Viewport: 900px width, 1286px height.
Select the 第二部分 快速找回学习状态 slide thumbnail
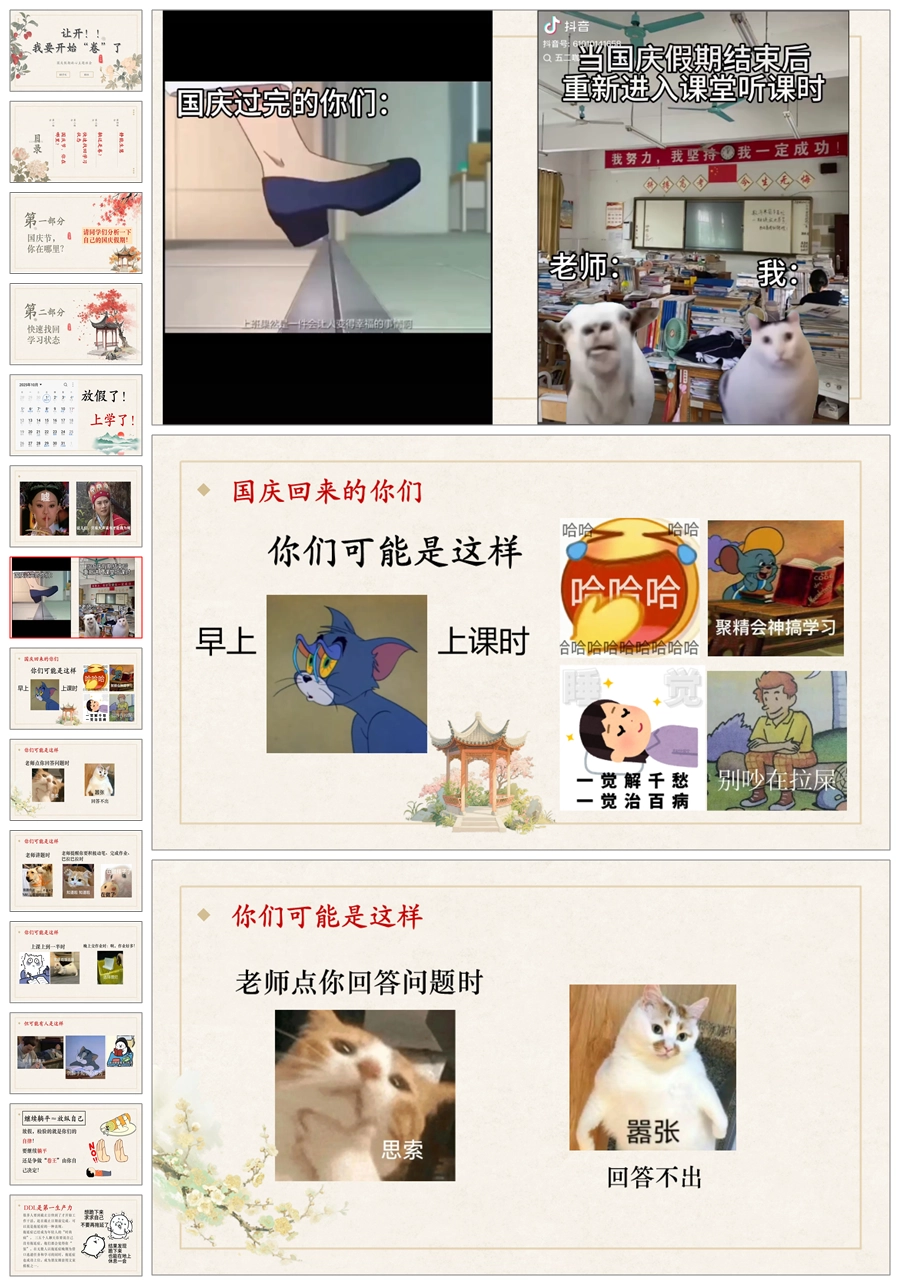pos(76,324)
